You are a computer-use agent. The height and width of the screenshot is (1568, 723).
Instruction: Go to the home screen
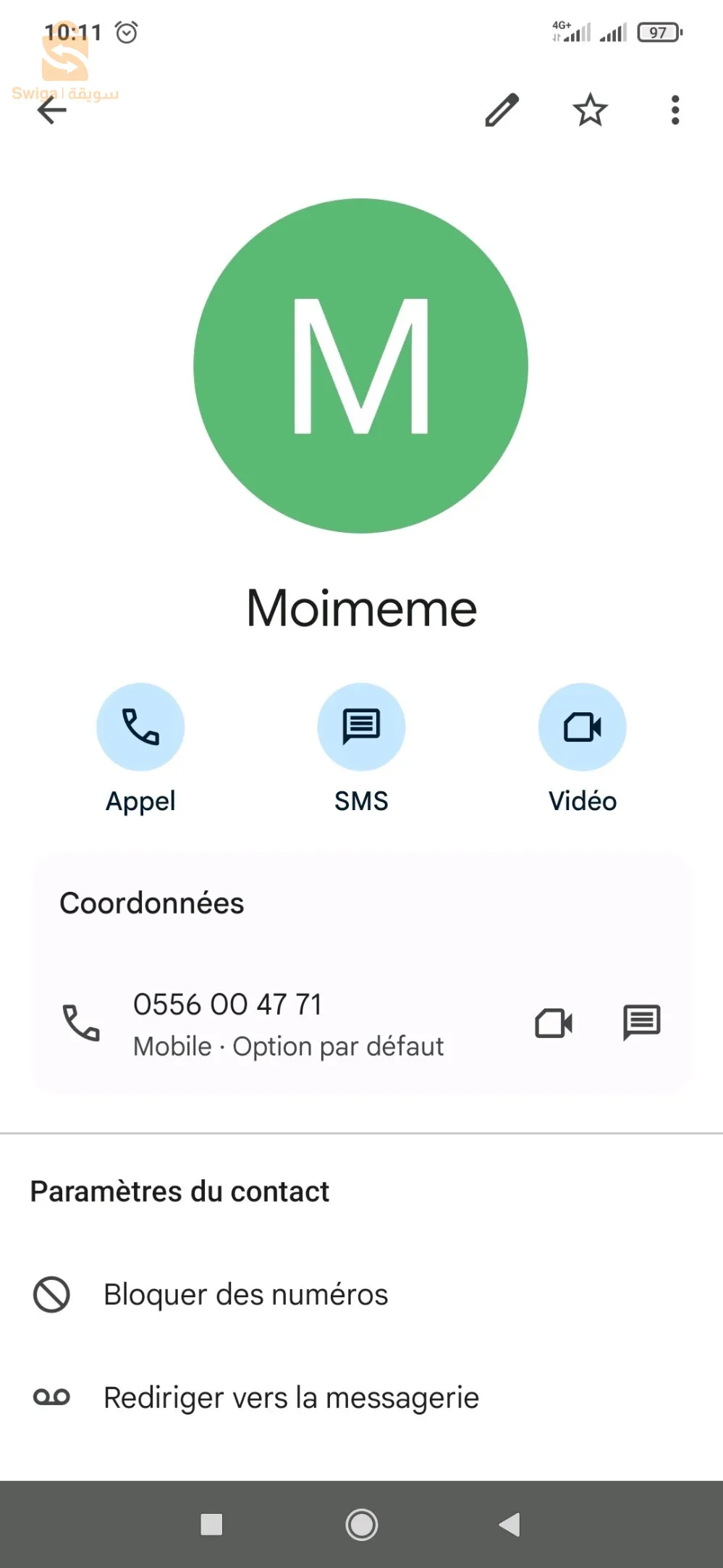(x=362, y=1525)
